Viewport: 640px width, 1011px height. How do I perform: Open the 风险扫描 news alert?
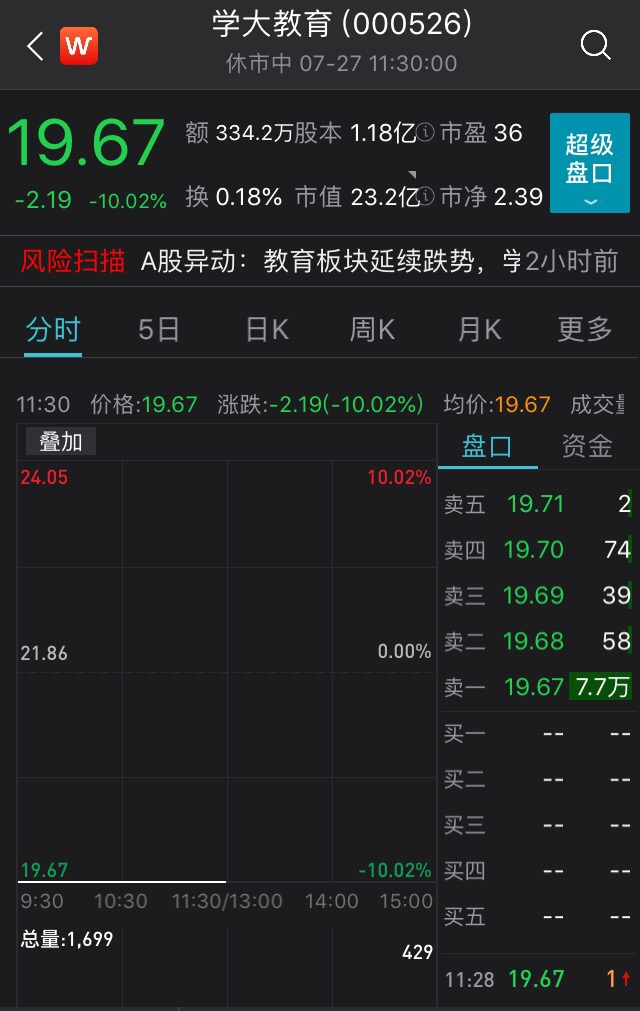[x=320, y=262]
